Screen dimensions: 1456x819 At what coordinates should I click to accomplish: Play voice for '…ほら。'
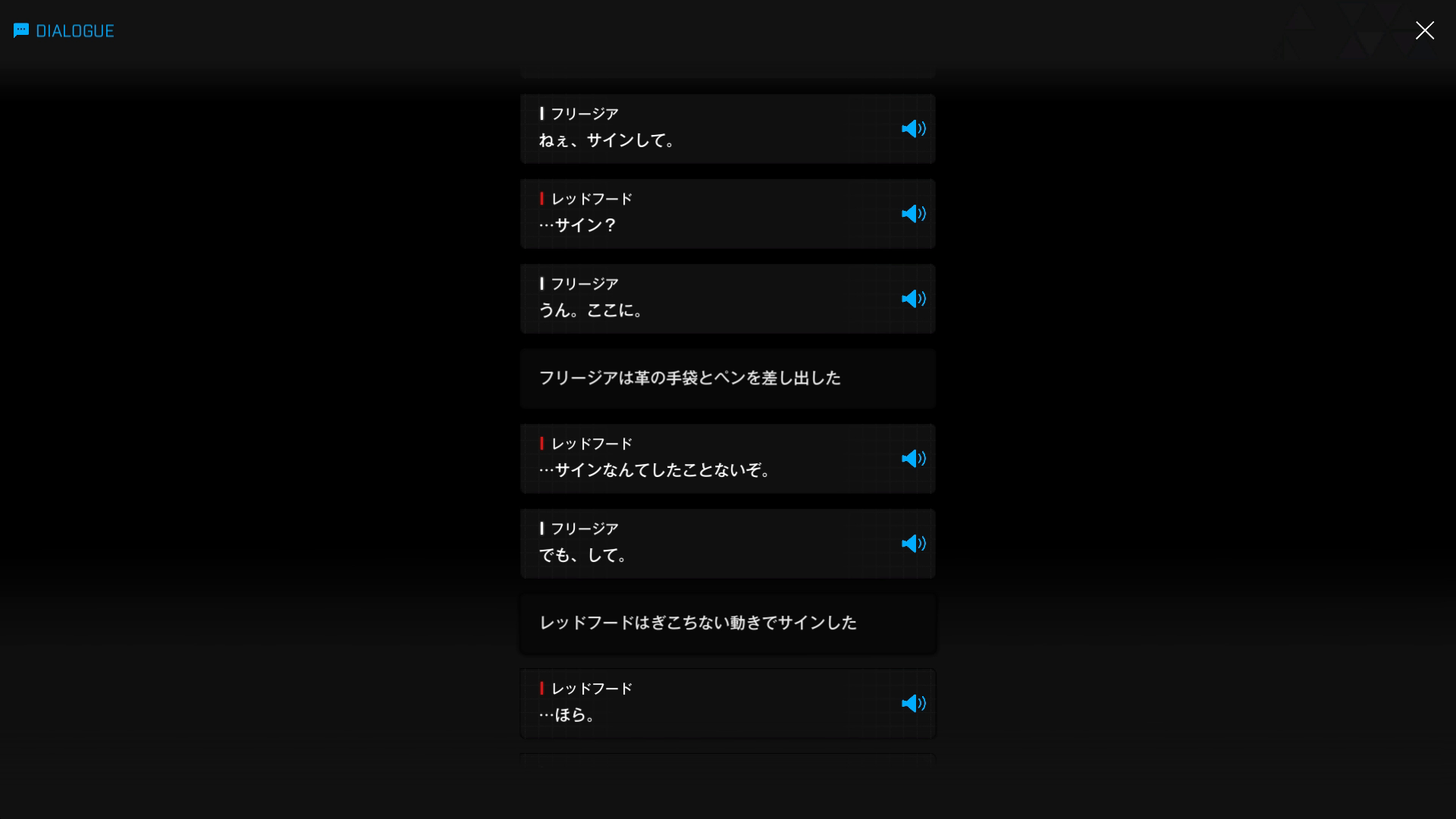coord(913,704)
